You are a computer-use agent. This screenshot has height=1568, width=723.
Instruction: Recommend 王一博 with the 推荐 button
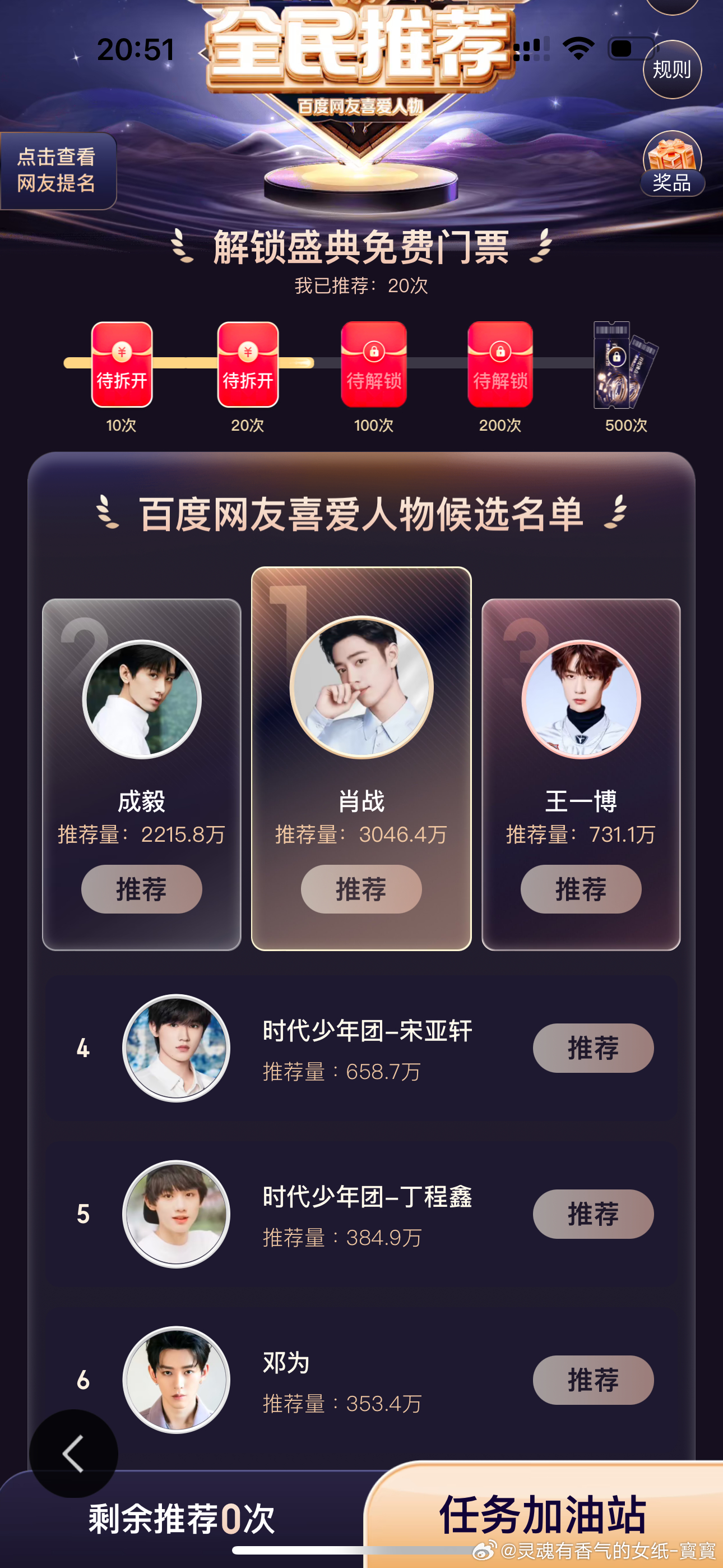pos(581,889)
